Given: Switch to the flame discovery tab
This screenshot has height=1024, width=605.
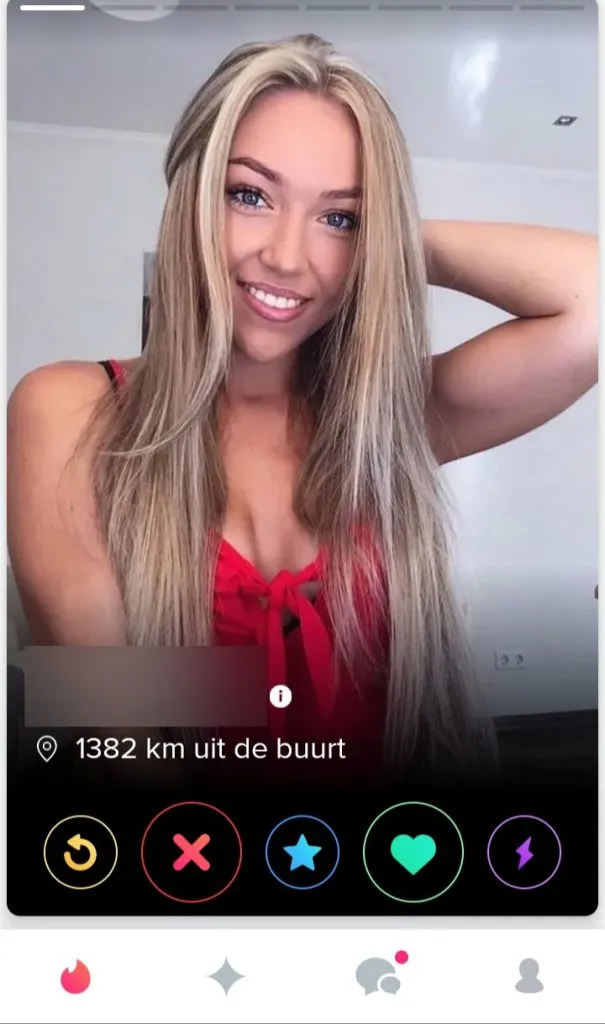Looking at the screenshot, I should coord(75,976).
